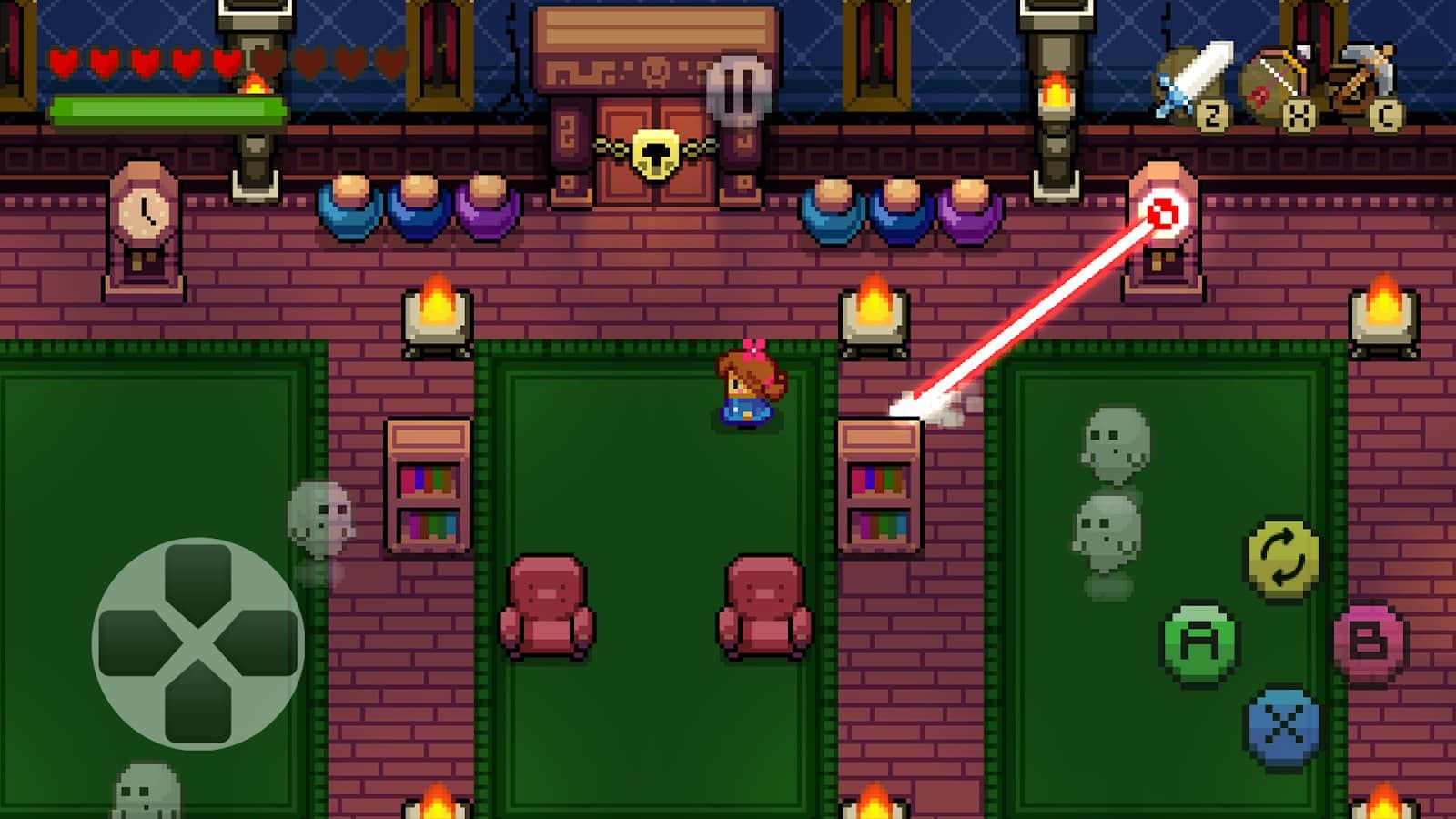Pause the game
This screenshot has width=1456, height=819.
740,90
